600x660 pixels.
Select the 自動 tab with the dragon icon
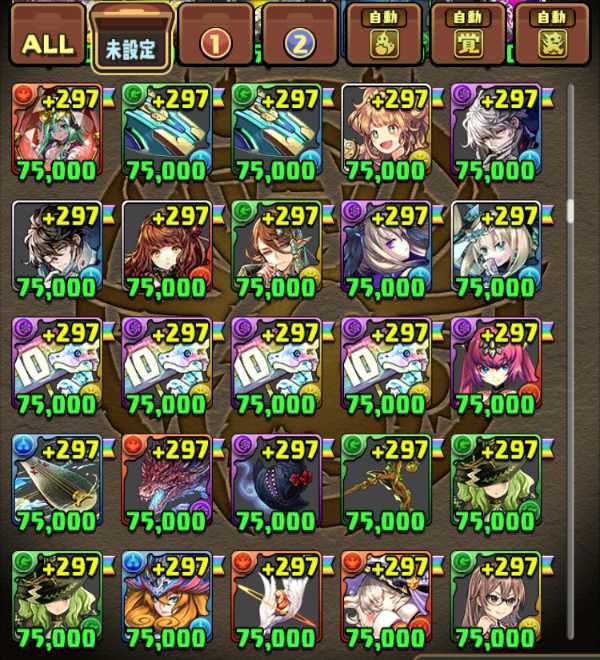point(553,33)
